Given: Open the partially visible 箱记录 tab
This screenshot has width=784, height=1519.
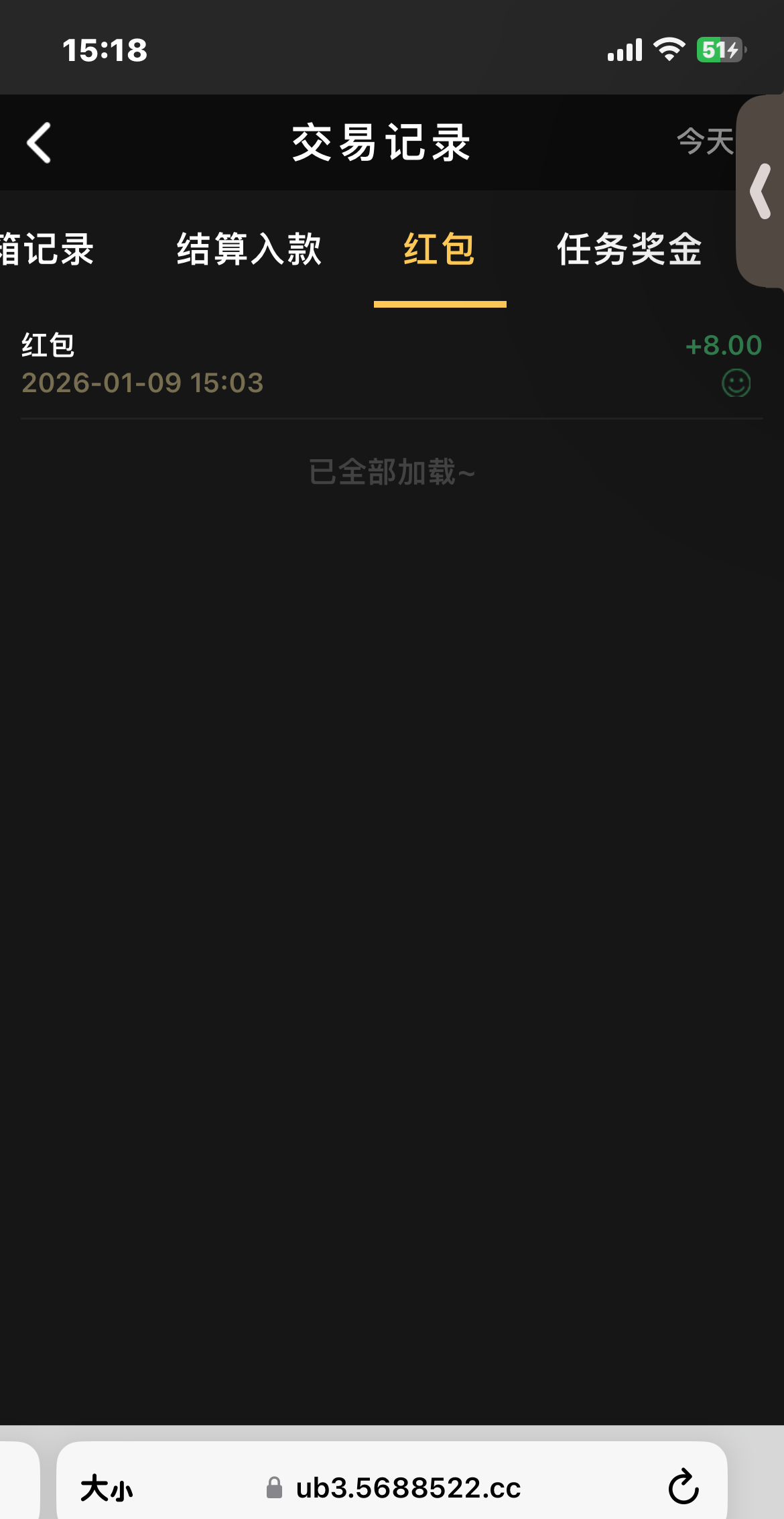Looking at the screenshot, I should click(x=46, y=249).
